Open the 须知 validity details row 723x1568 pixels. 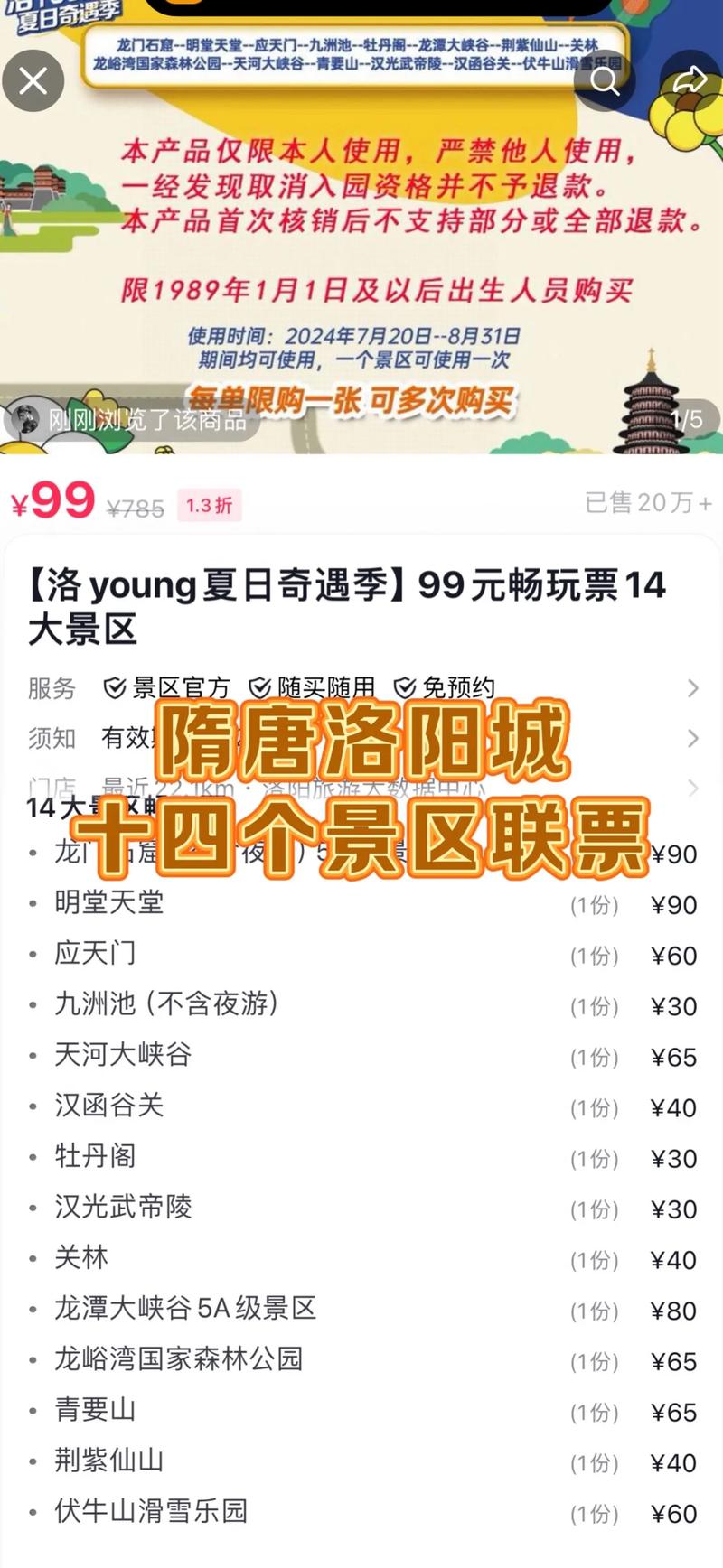pos(692,738)
